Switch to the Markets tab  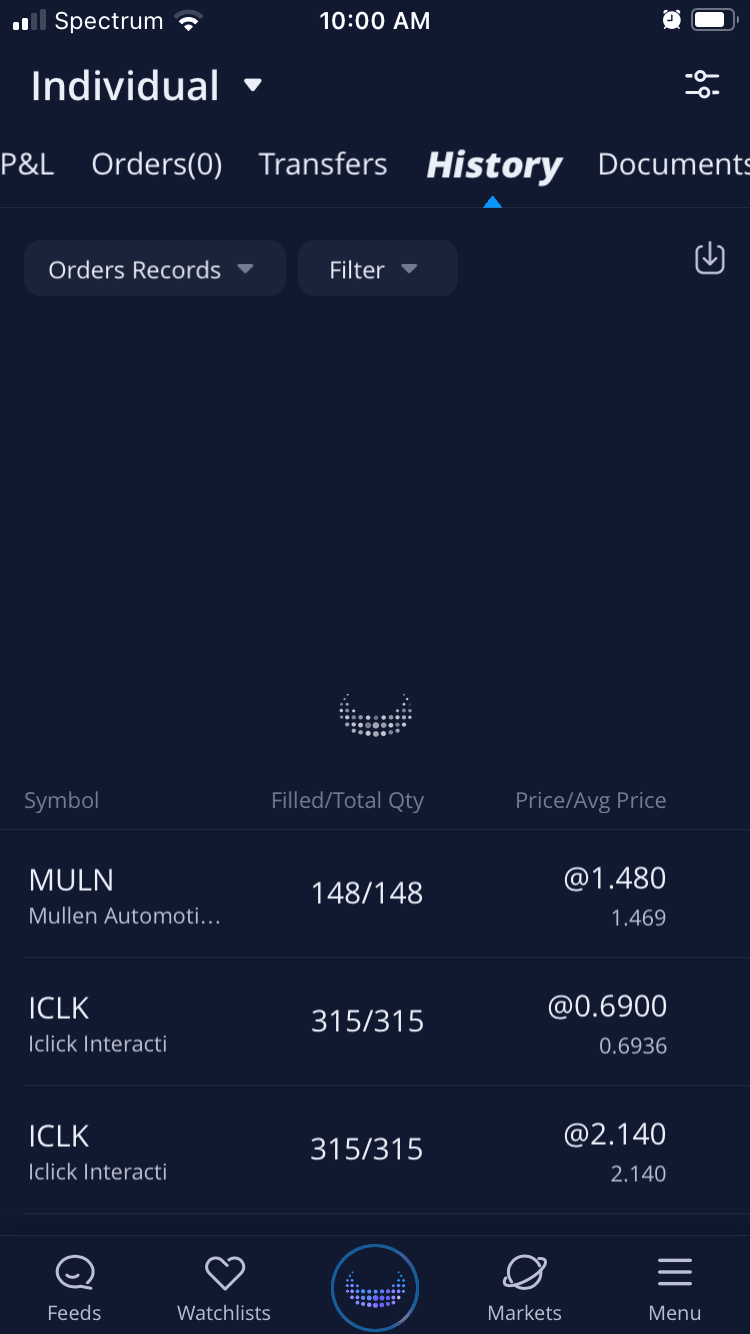point(524,1288)
